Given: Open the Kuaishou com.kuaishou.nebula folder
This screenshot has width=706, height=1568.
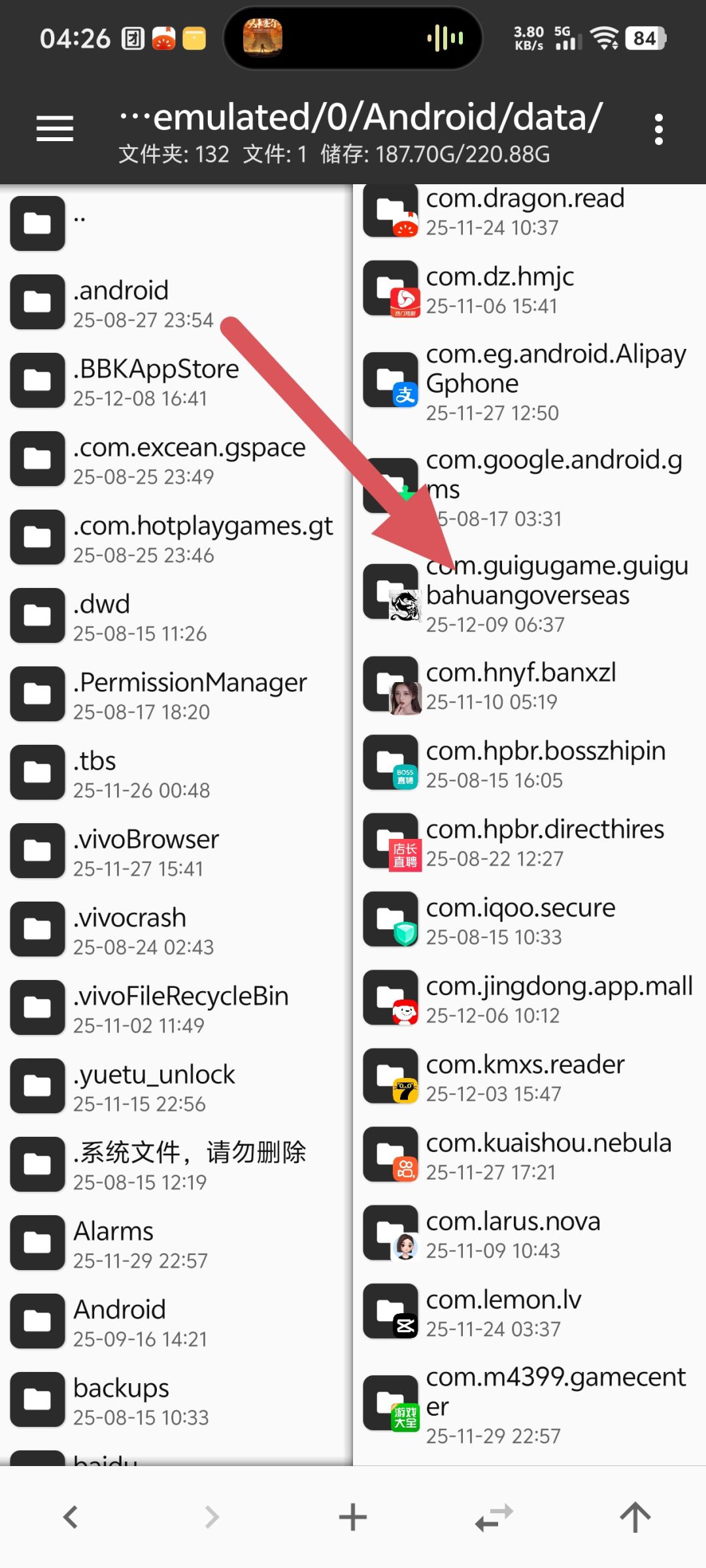Looking at the screenshot, I should (529, 1155).
